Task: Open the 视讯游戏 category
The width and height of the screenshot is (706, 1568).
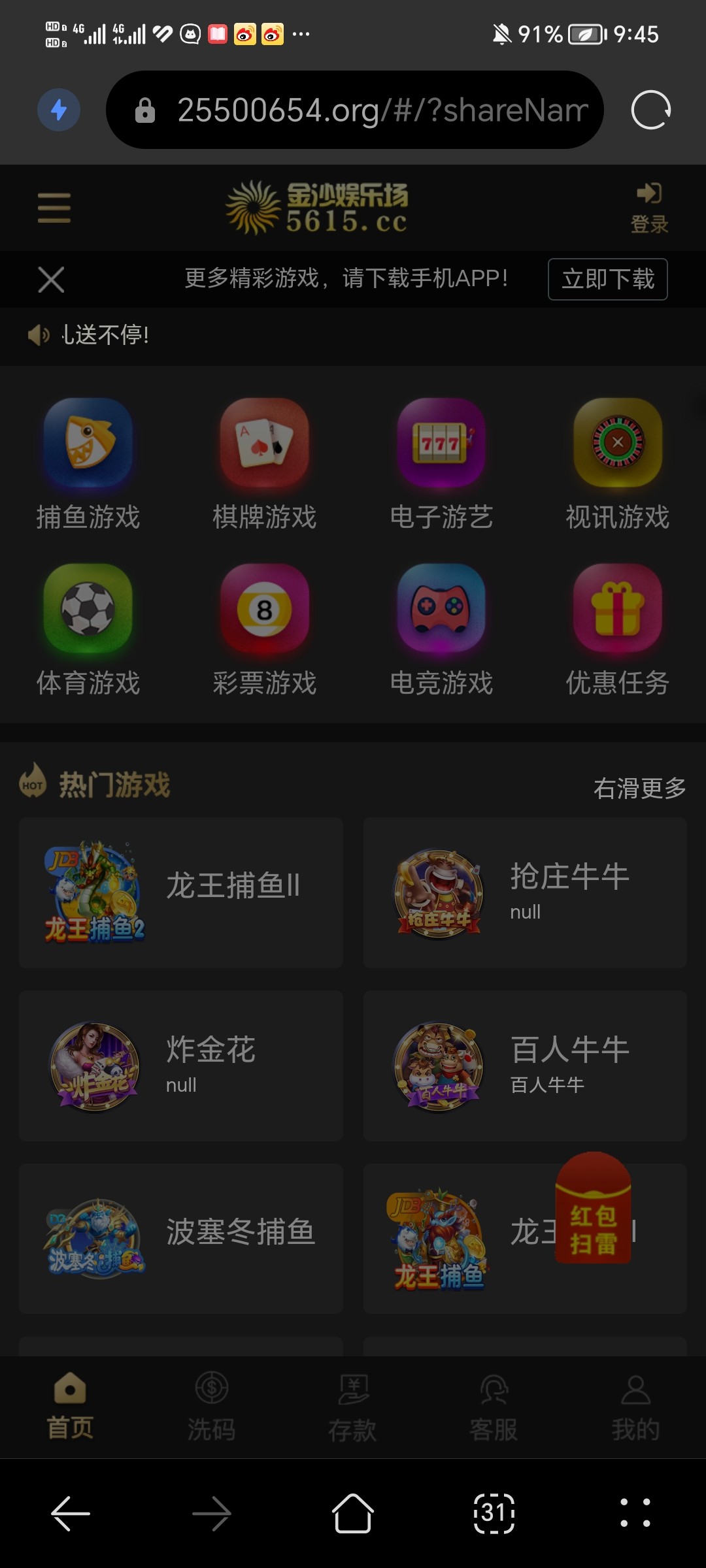Action: pos(617,464)
